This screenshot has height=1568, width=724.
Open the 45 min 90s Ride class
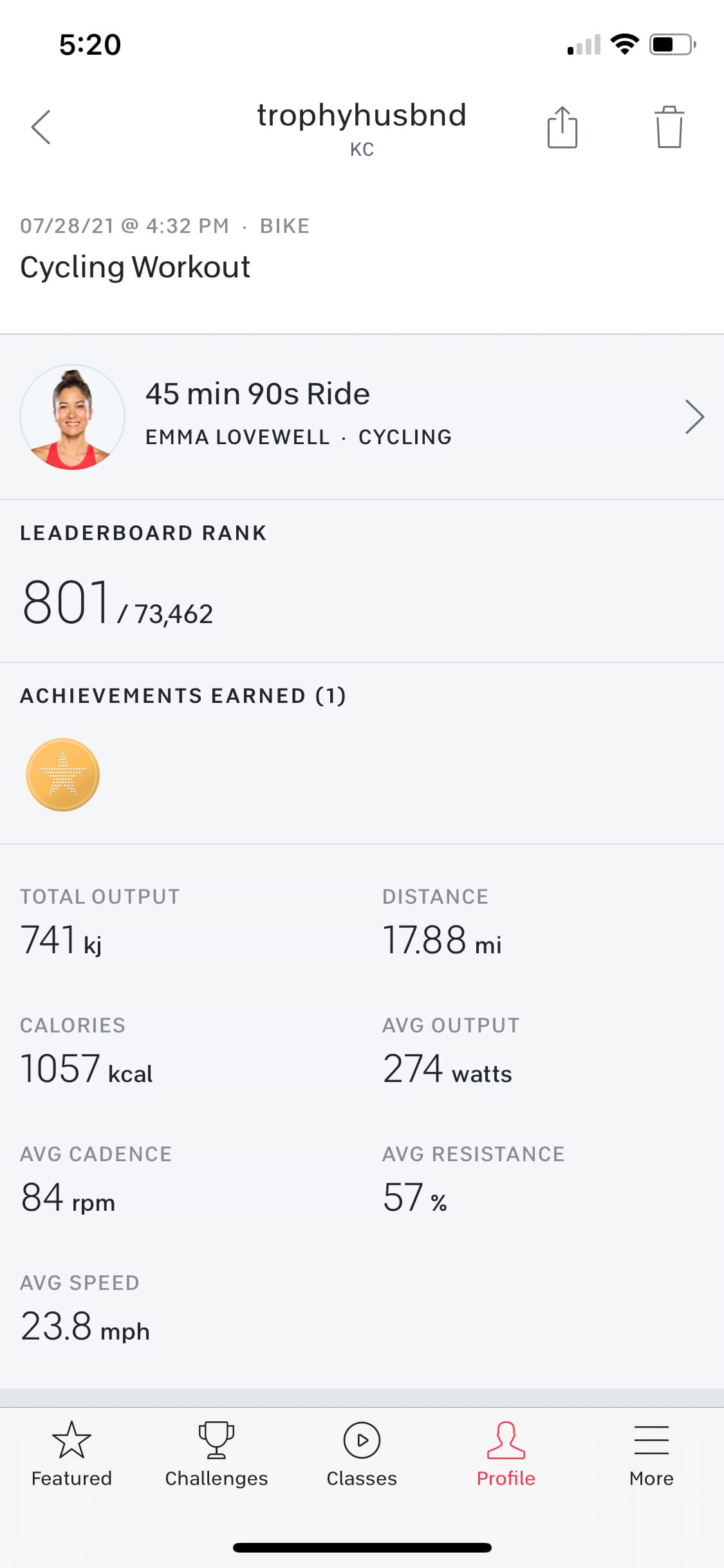362,416
